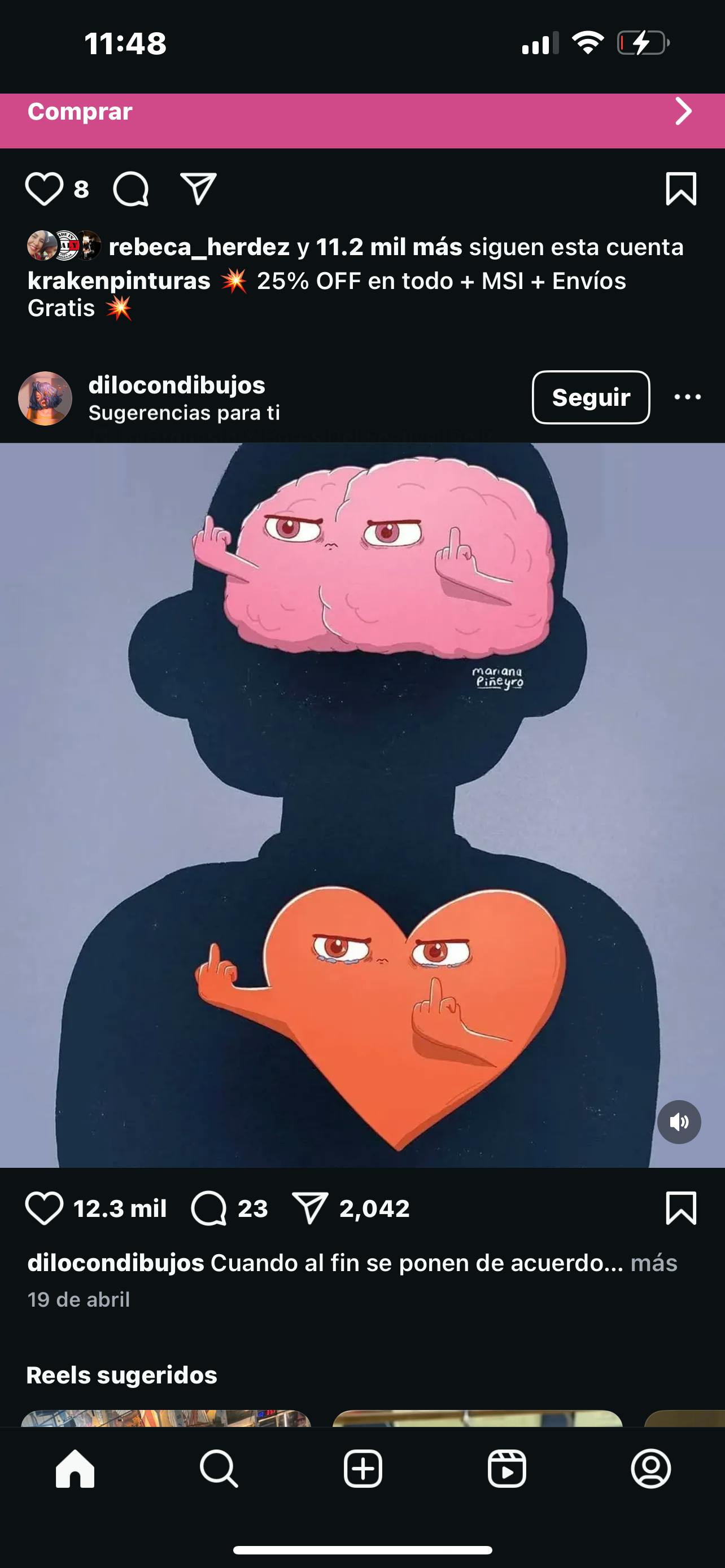Create a new post
The width and height of the screenshot is (725, 1568).
pos(363,1469)
